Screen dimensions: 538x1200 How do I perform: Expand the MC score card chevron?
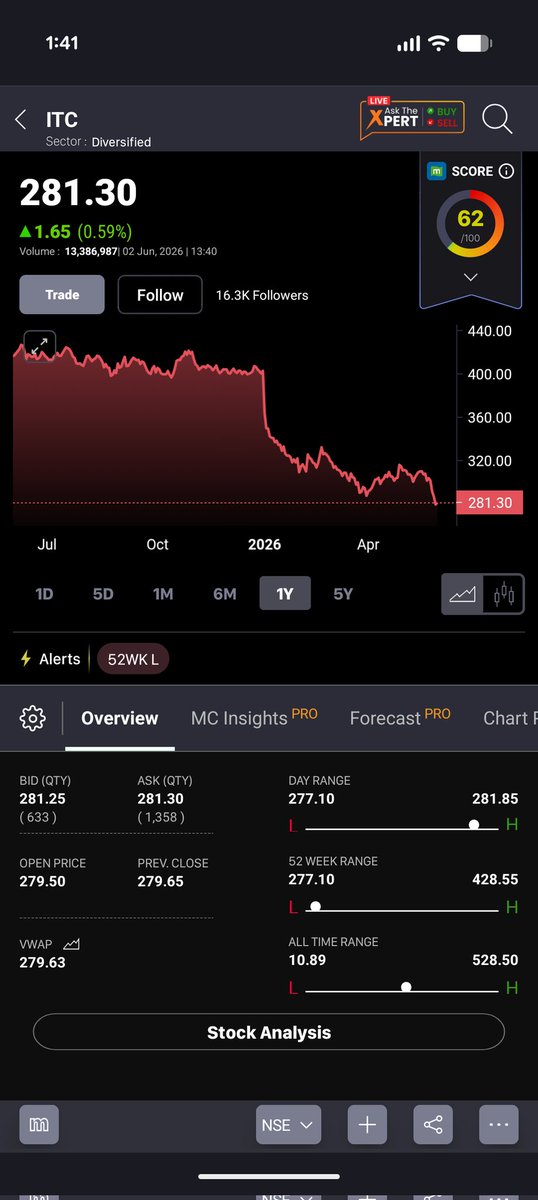[470, 277]
